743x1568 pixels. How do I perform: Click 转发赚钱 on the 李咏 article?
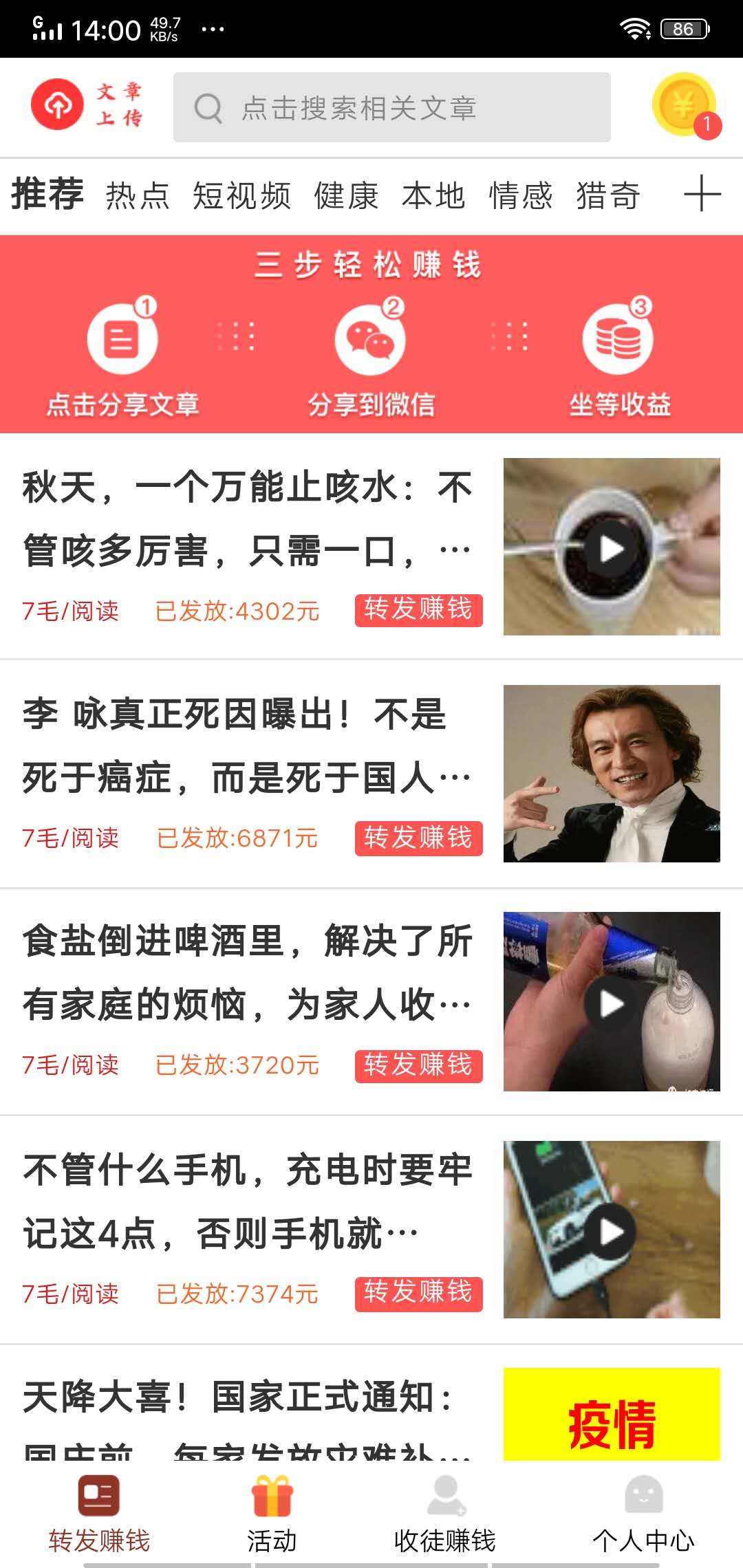point(417,838)
